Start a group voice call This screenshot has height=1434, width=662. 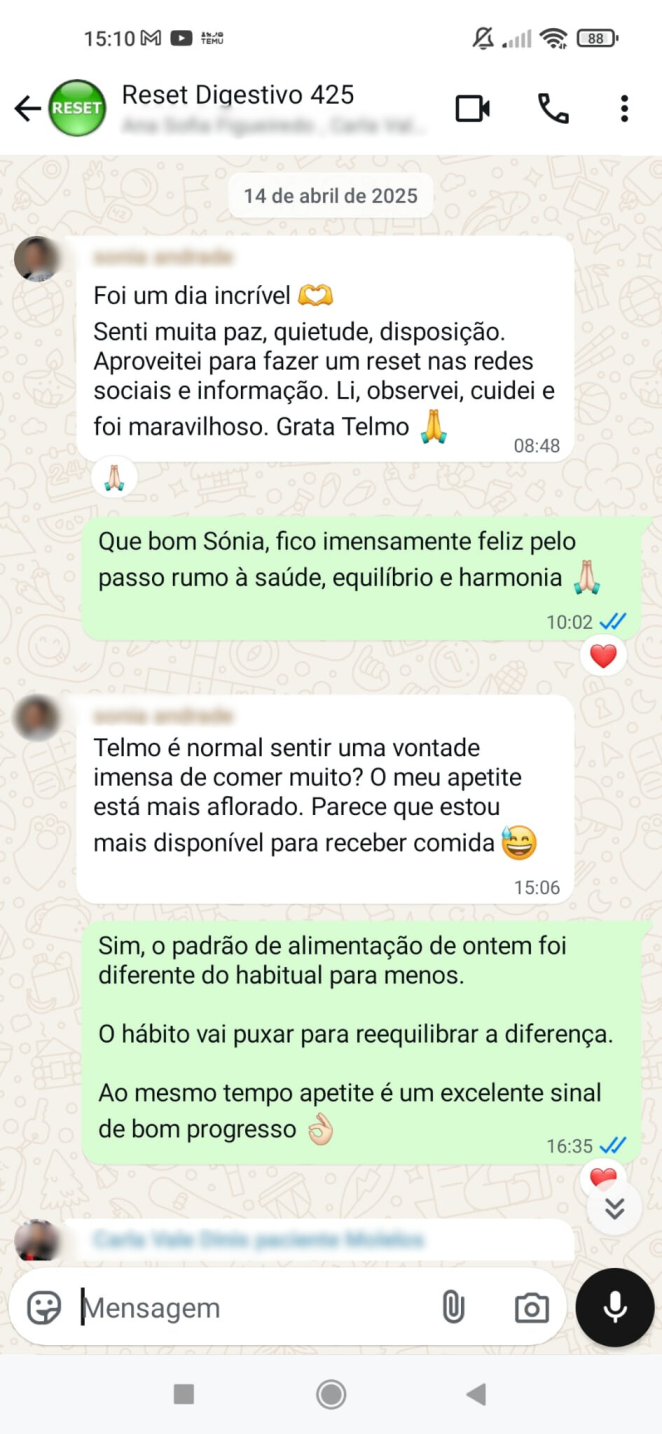pyautogui.click(x=553, y=108)
